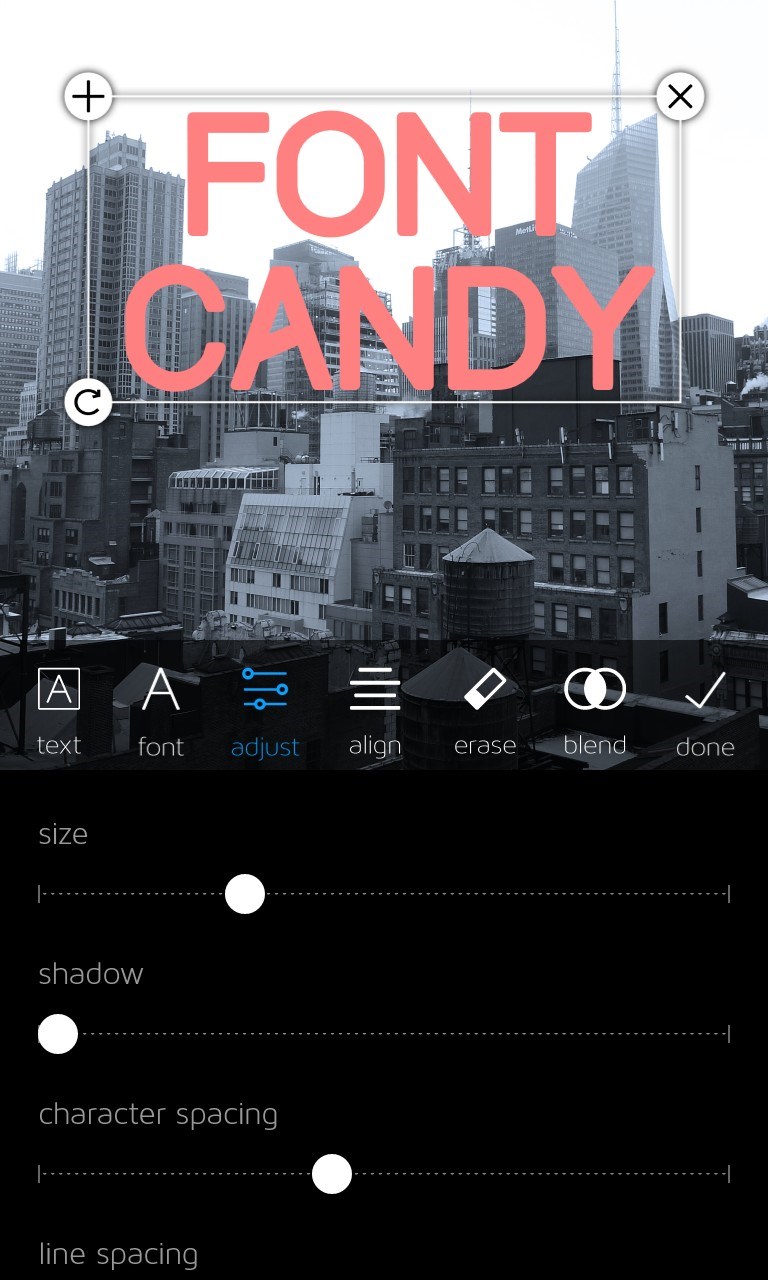
Task: Delete the text box with the X handle
Action: (680, 97)
